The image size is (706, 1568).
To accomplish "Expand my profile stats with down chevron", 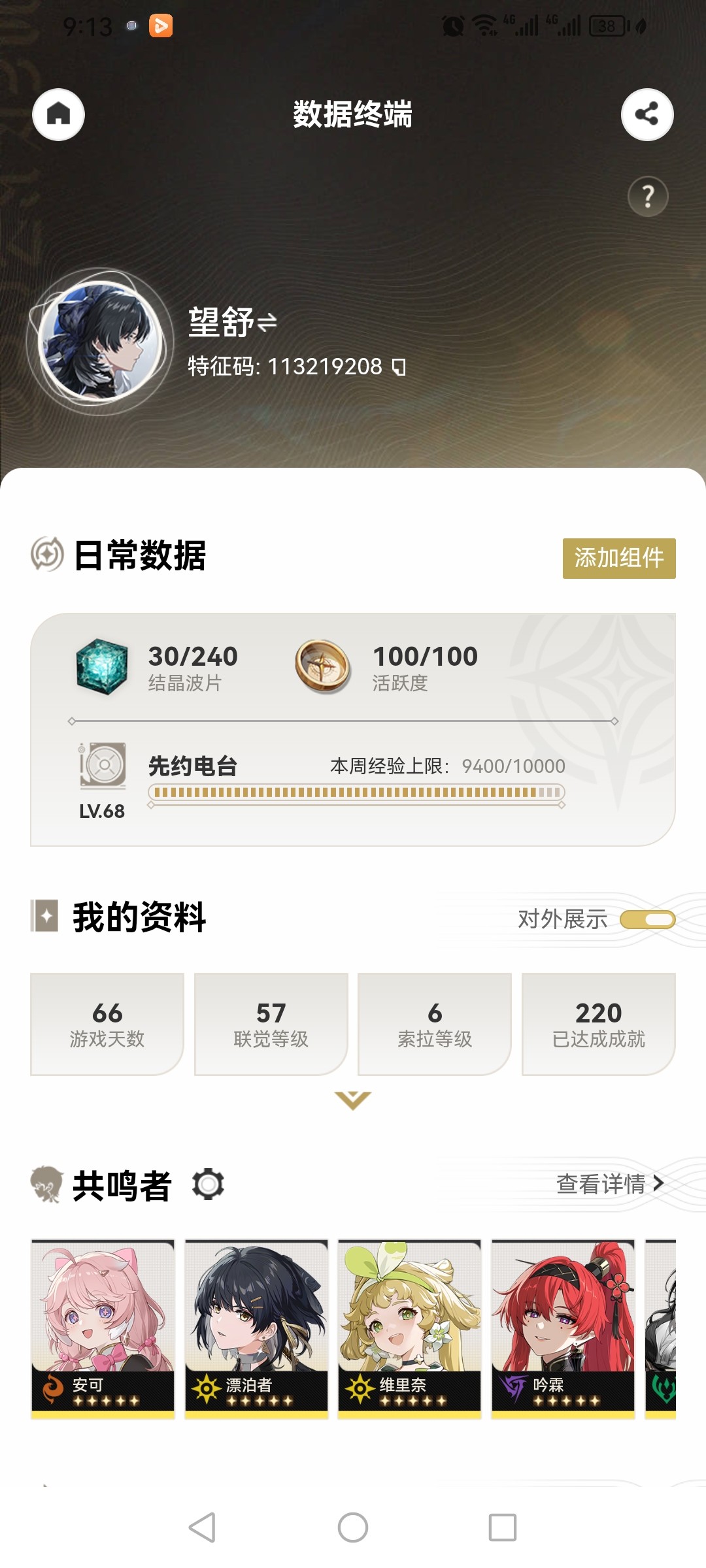I will pos(352,1100).
